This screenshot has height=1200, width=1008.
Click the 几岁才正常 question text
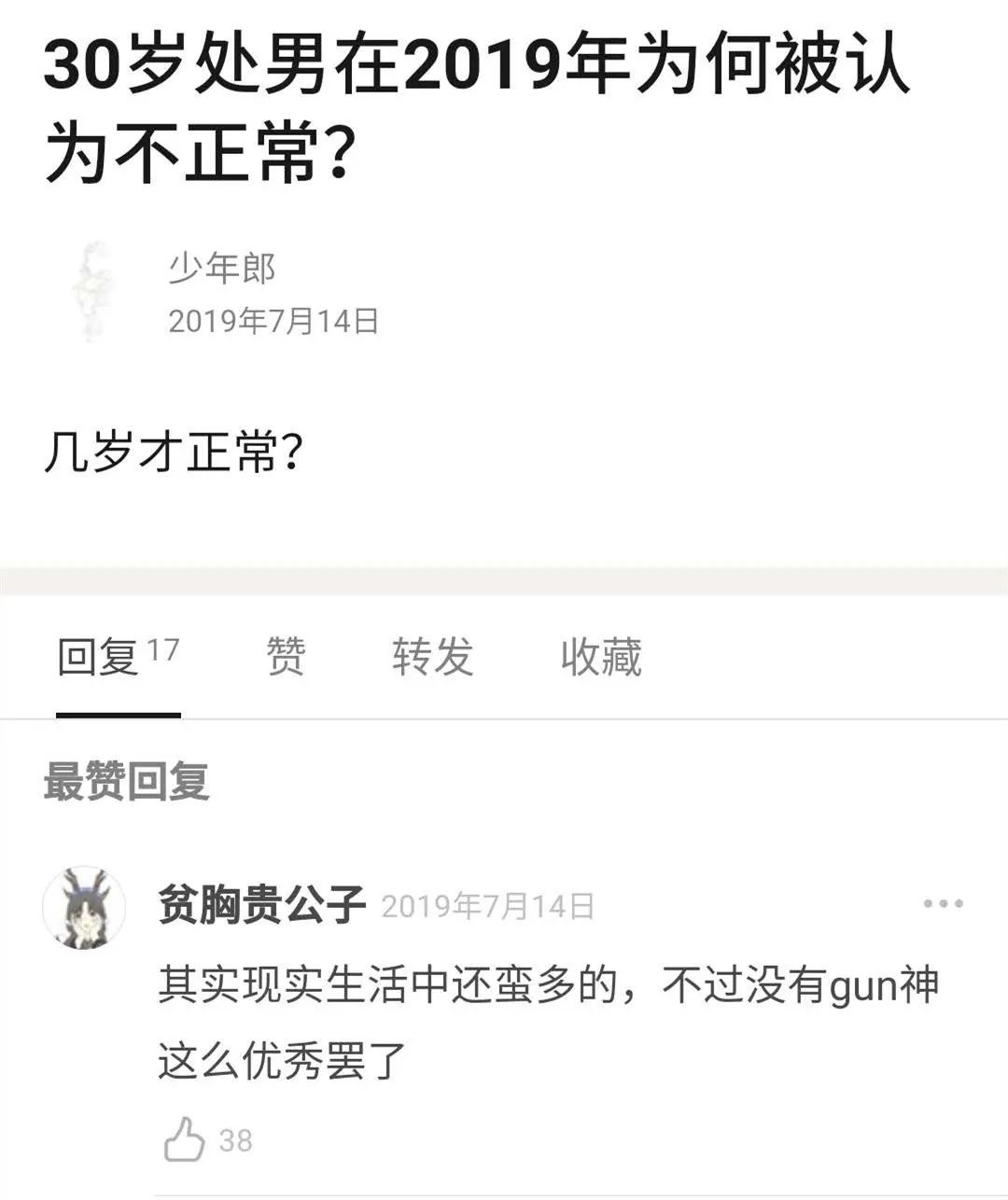[x=173, y=451]
